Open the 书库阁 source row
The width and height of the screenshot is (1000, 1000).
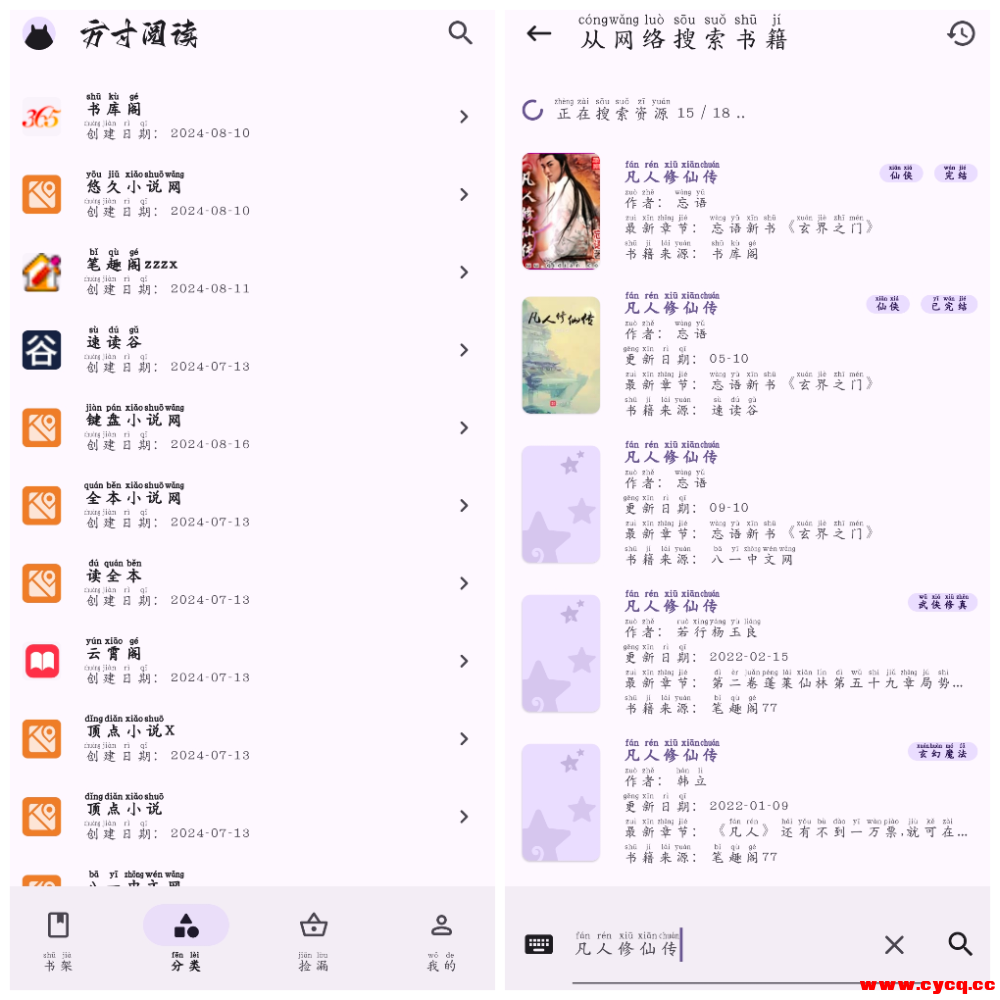click(x=250, y=117)
